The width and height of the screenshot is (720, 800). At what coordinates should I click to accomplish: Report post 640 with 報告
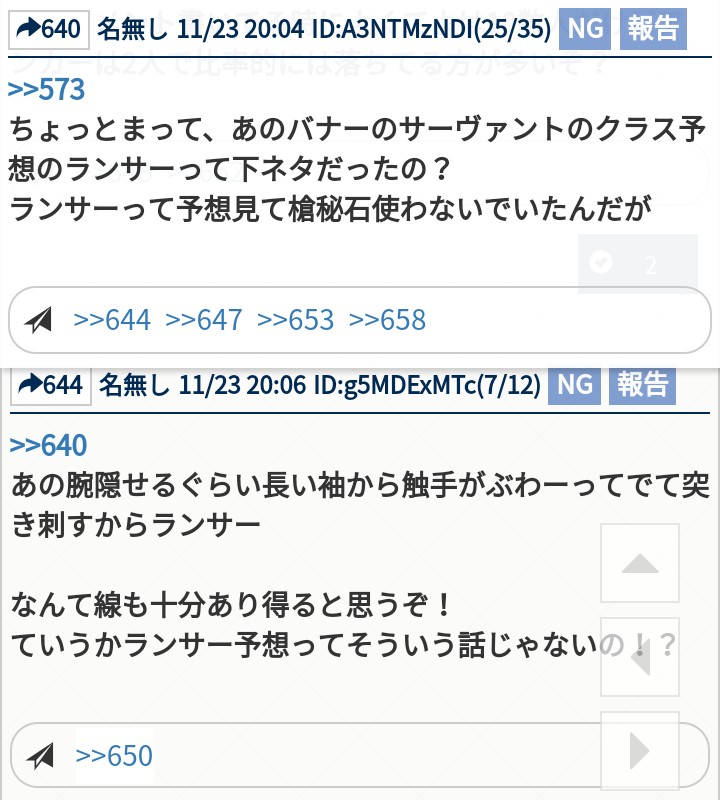click(x=653, y=29)
